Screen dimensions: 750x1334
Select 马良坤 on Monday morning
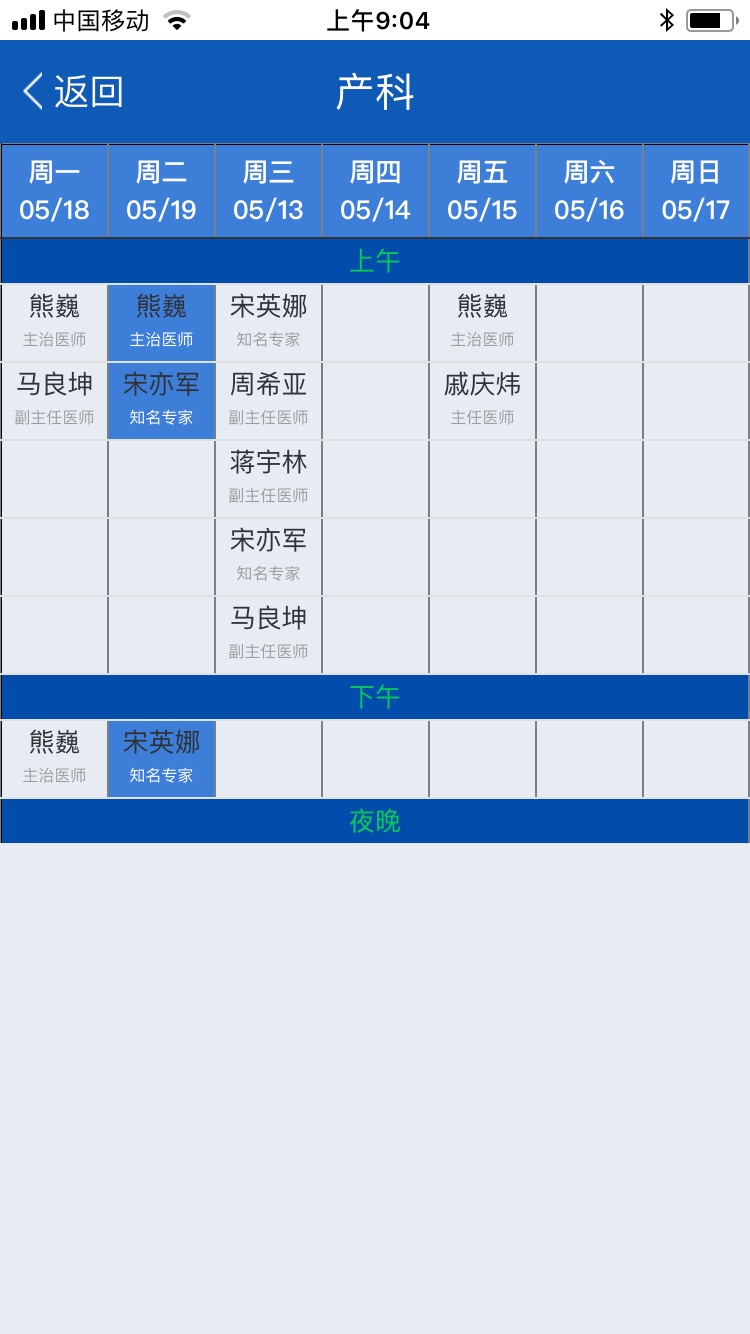click(x=54, y=400)
